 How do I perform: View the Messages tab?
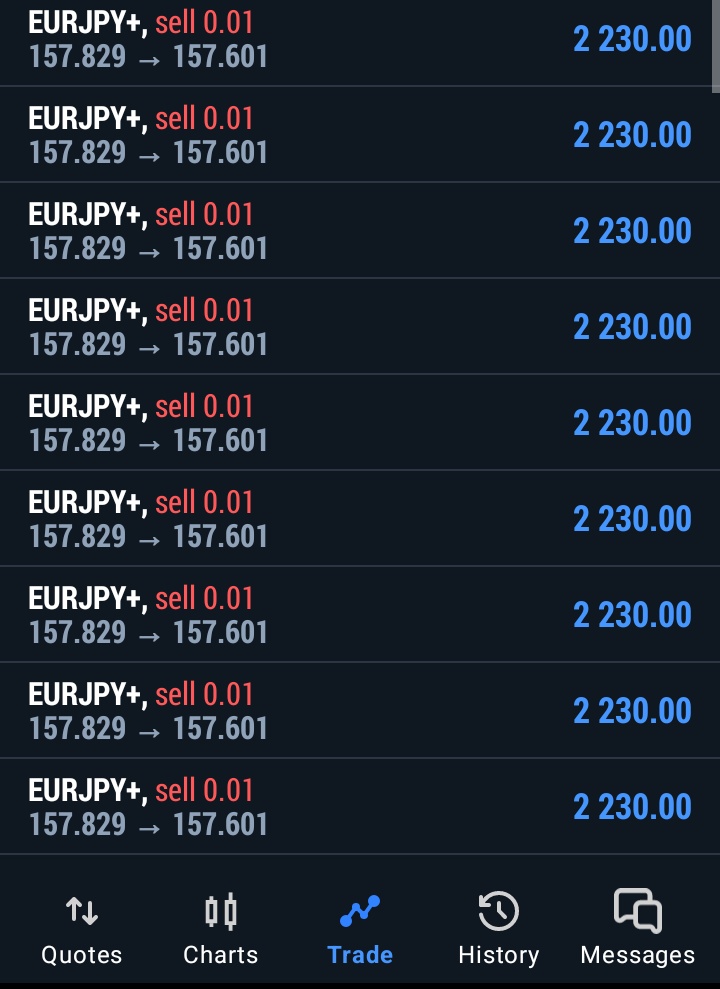[x=637, y=929]
